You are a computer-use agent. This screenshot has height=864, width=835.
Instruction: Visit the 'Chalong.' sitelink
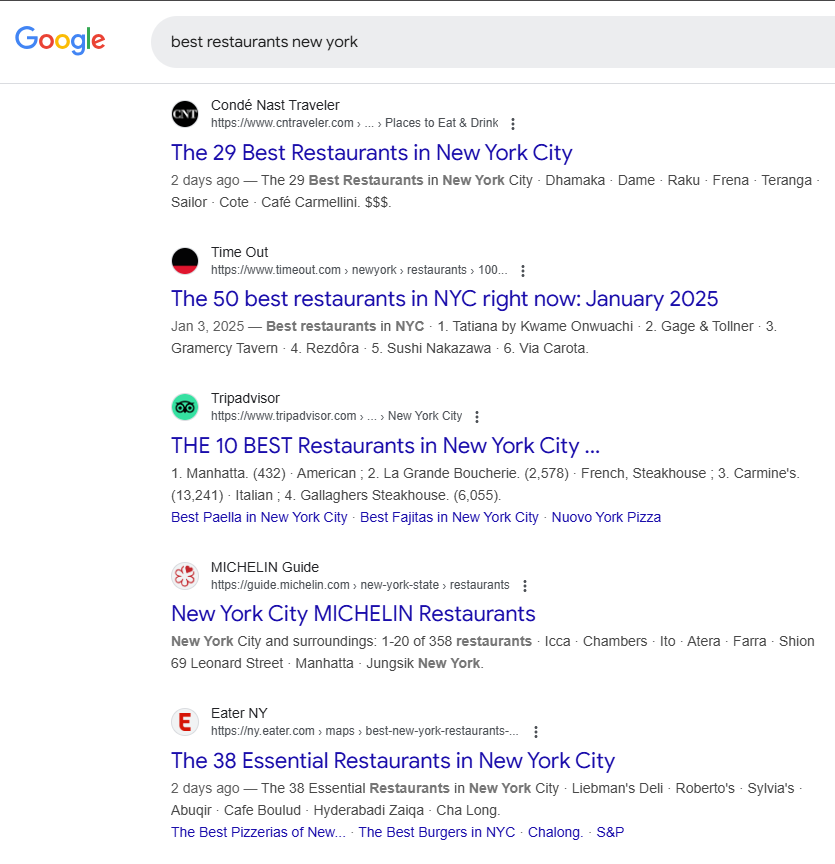555,832
